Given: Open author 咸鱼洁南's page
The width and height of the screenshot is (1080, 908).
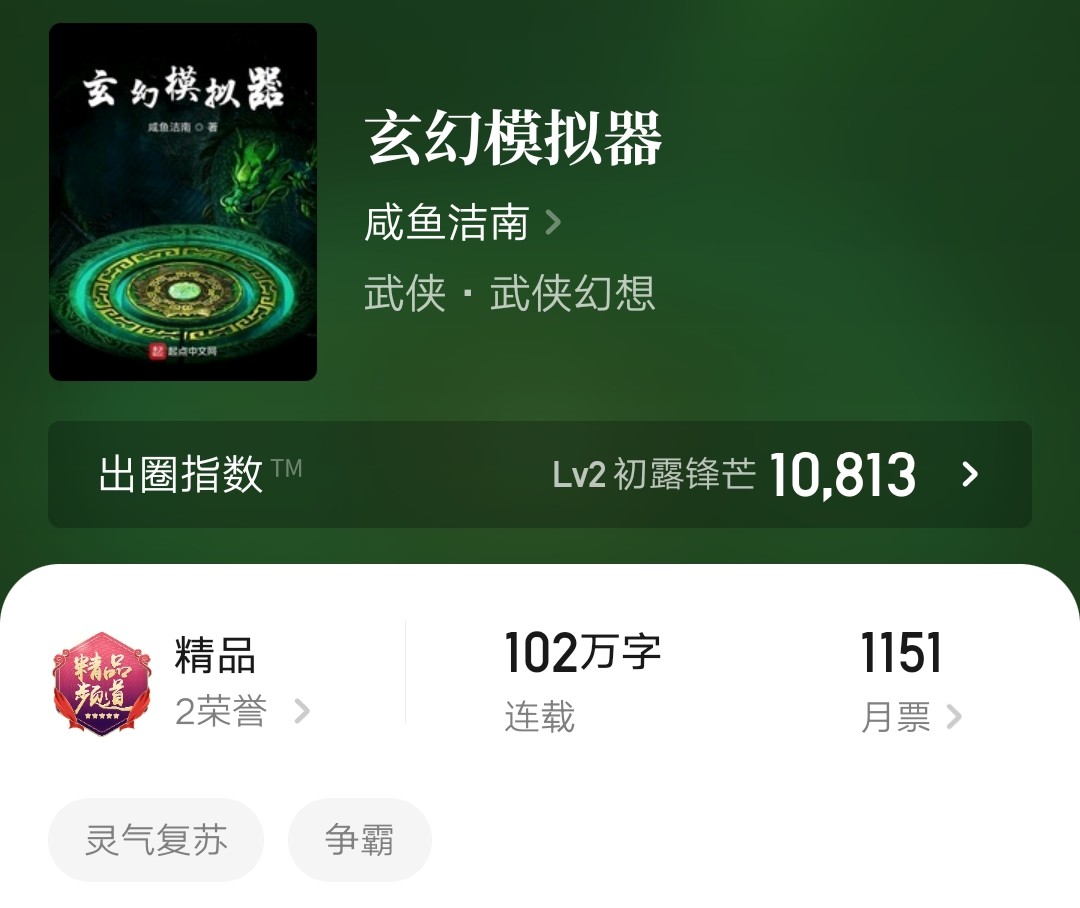Looking at the screenshot, I should tap(462, 223).
